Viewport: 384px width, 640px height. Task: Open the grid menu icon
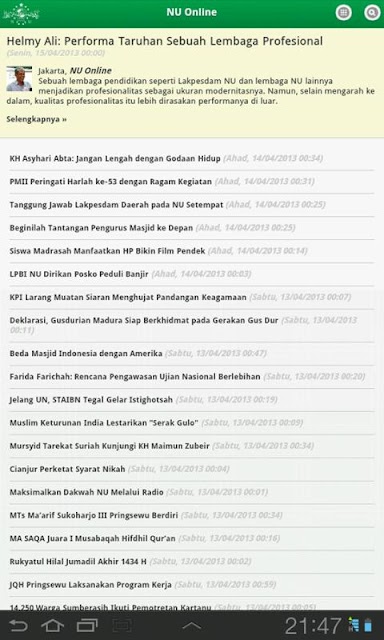pyautogui.click(x=344, y=13)
